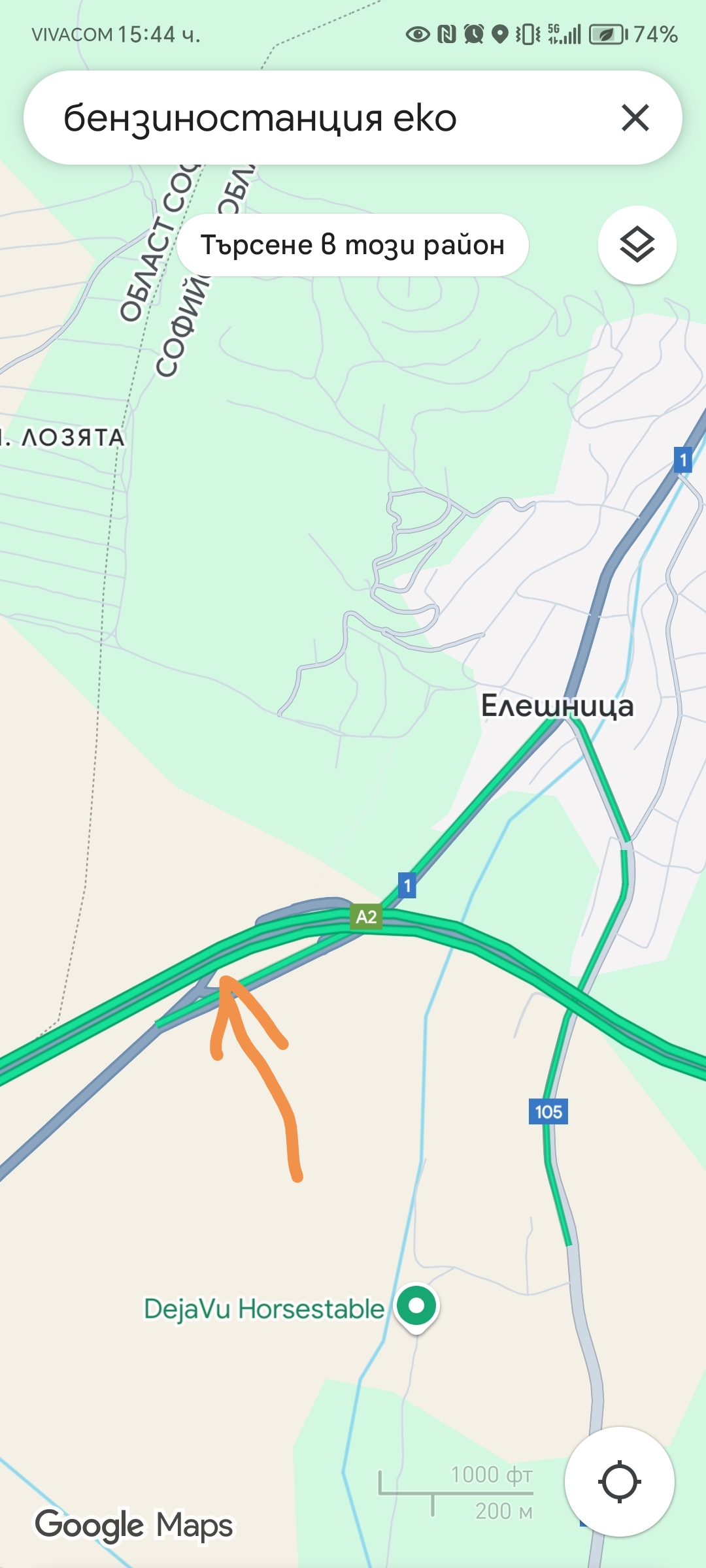Center map on my location
Screen dimensions: 706x1568
[x=619, y=1481]
